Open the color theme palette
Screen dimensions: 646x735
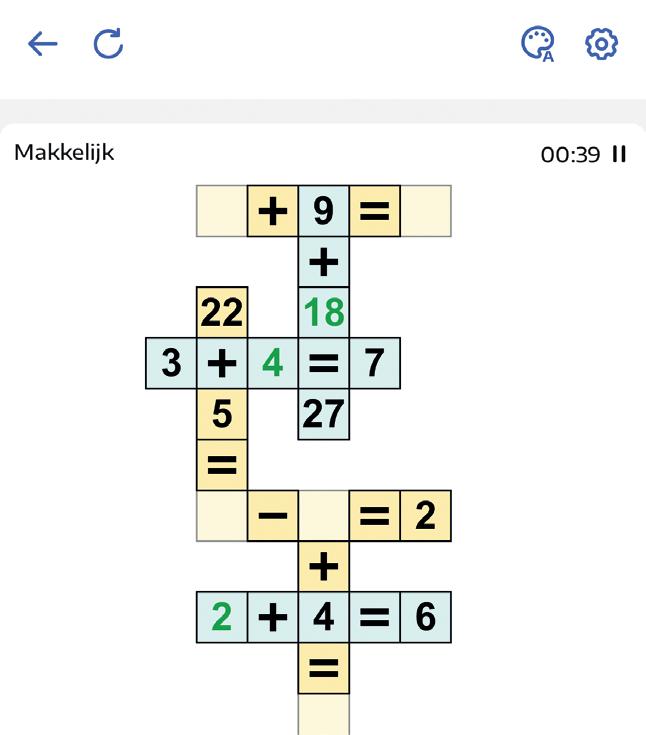[537, 44]
